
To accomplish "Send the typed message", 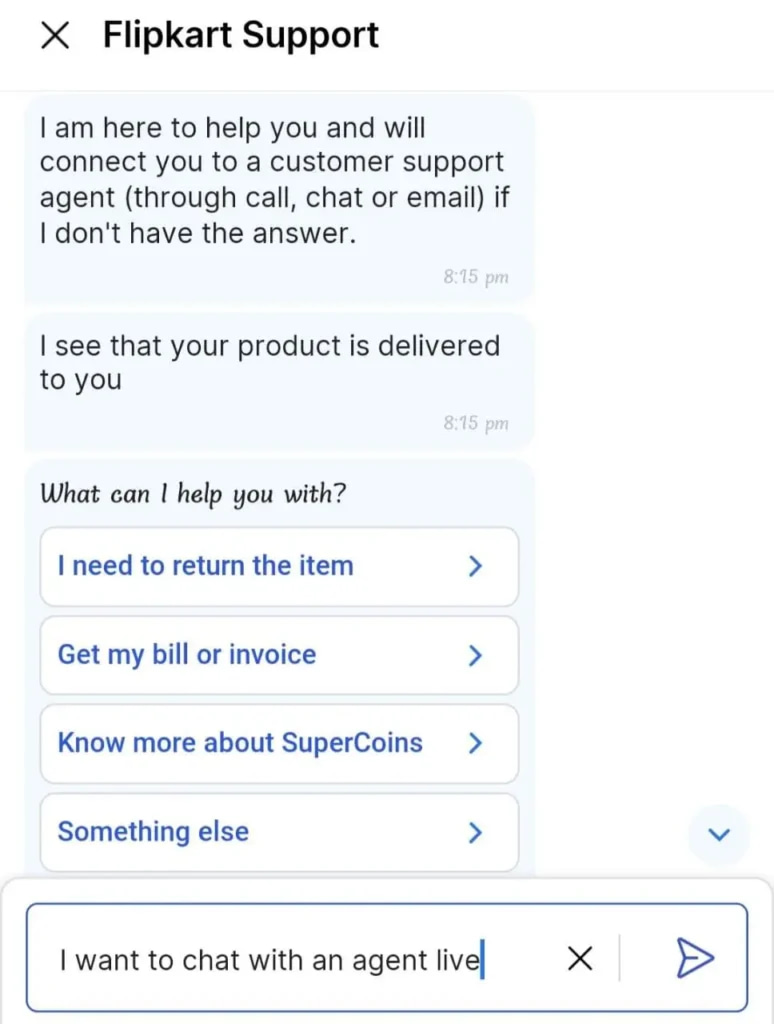I will pos(695,958).
